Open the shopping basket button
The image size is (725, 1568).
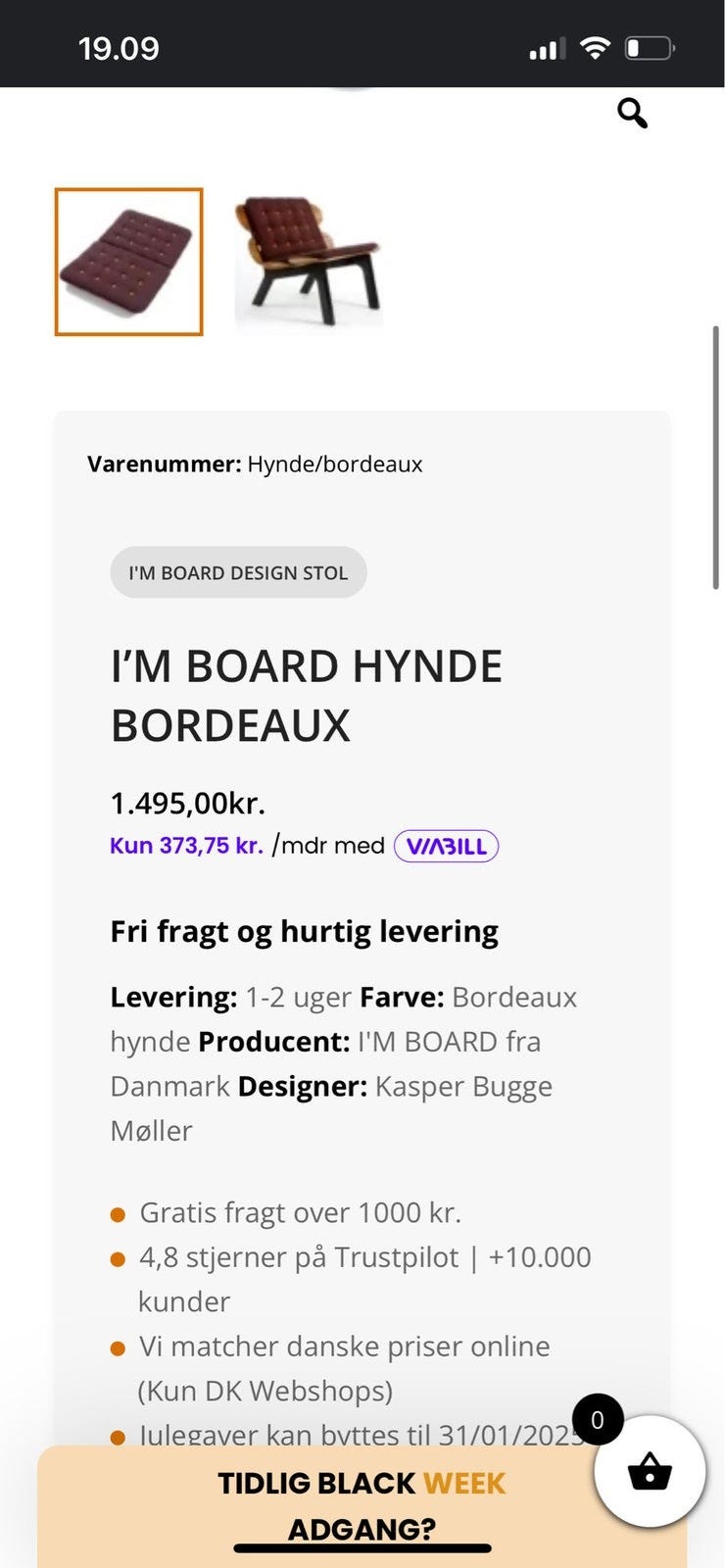(x=650, y=1470)
